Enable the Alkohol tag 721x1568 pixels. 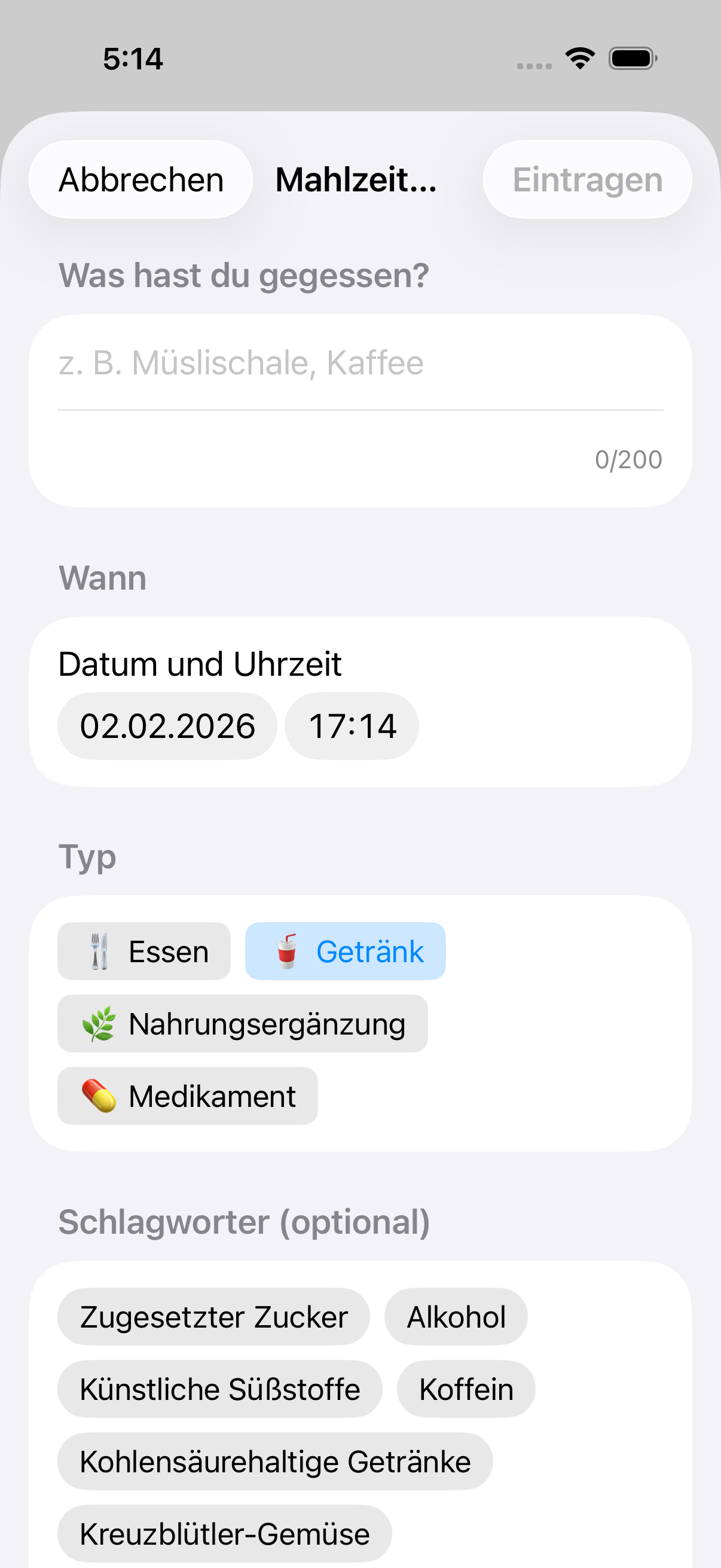[456, 1316]
